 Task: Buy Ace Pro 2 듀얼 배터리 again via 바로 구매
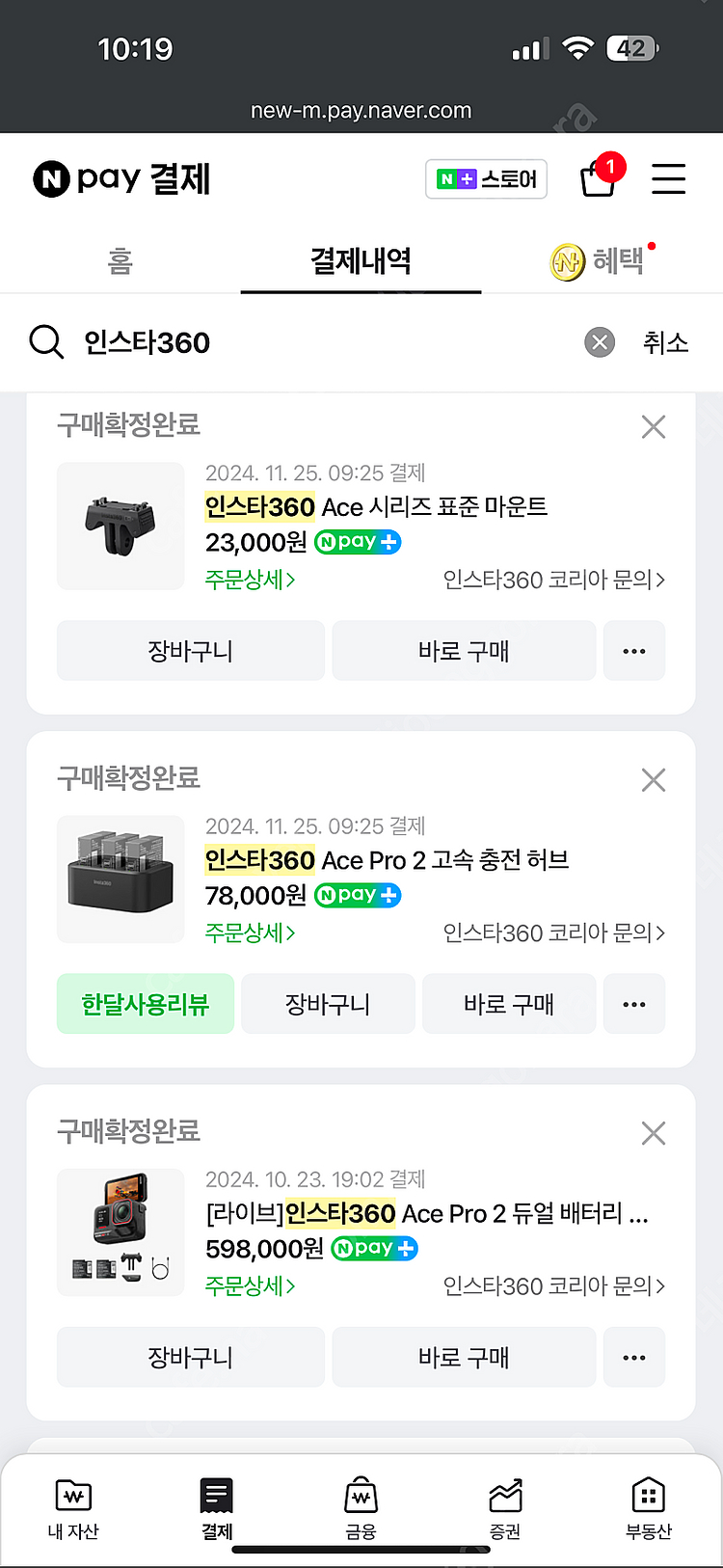(464, 1358)
